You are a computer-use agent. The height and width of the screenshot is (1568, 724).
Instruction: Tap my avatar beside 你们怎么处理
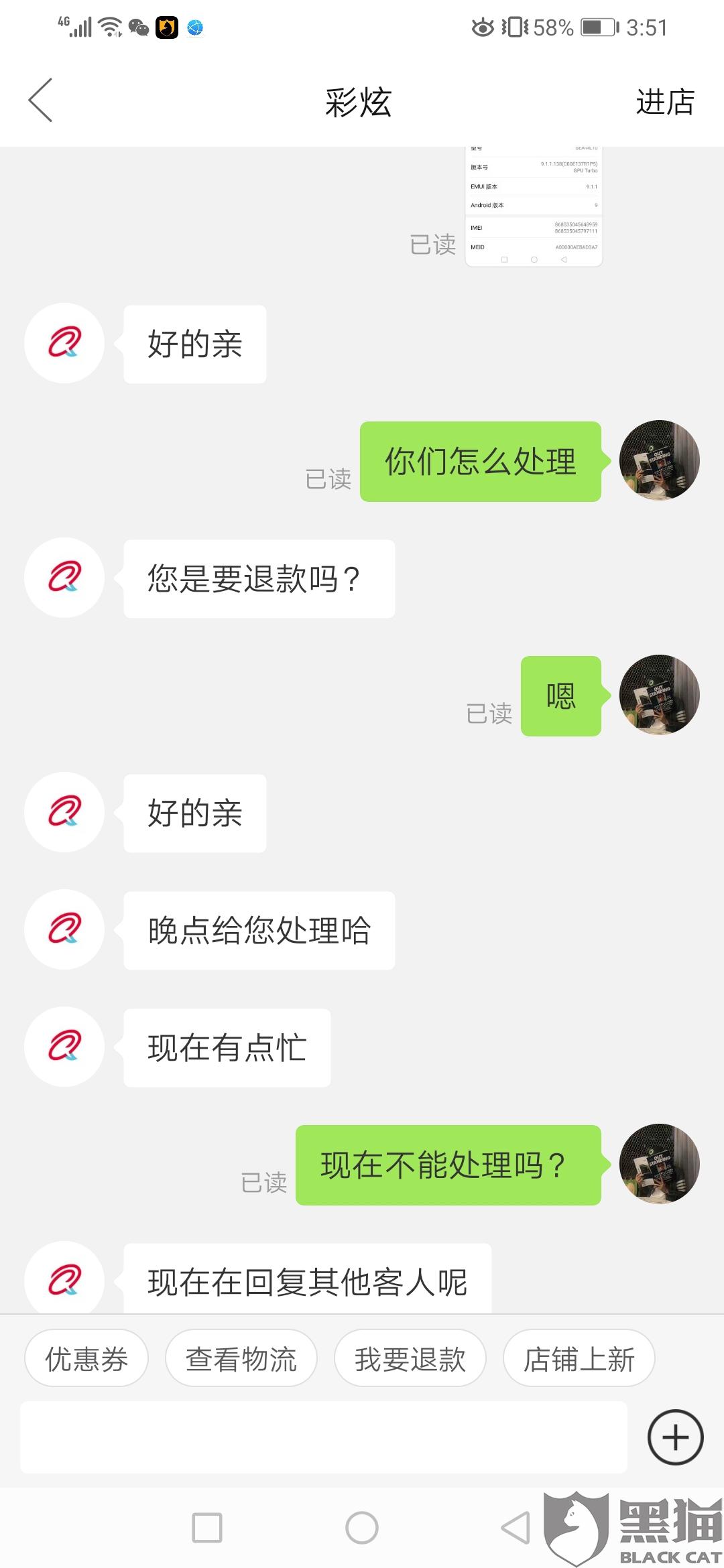[659, 460]
